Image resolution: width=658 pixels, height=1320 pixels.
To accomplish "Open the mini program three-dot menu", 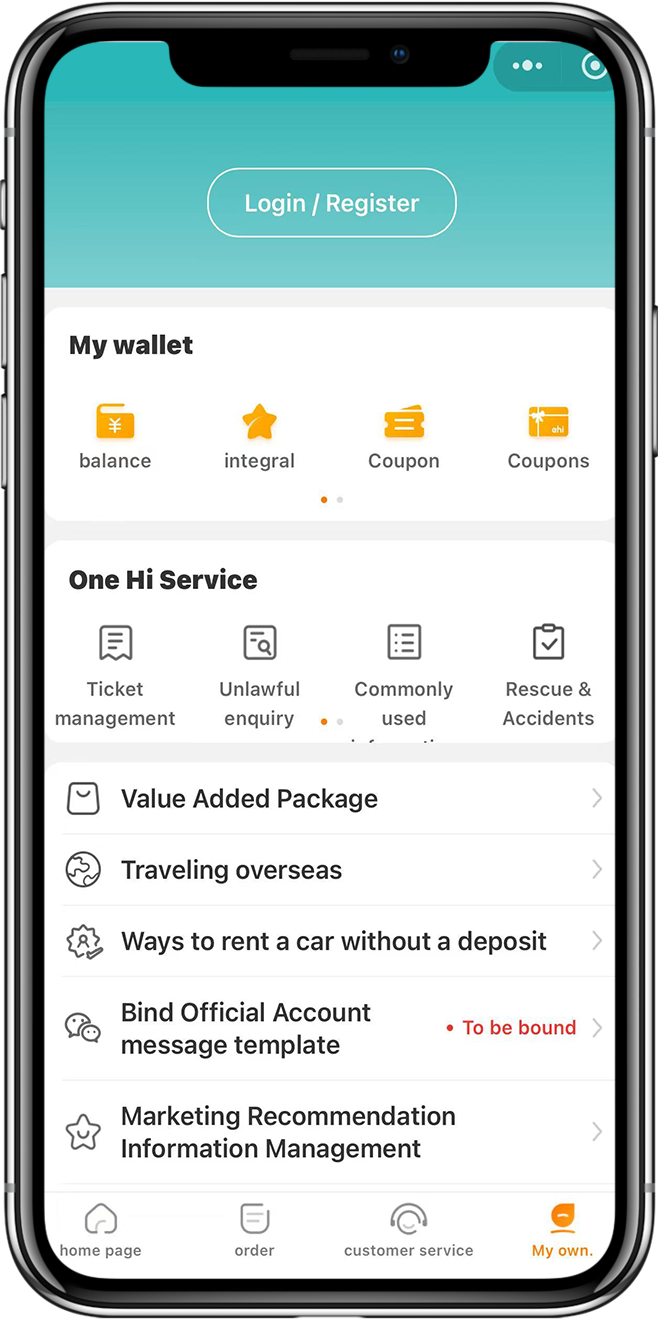I will (527, 66).
